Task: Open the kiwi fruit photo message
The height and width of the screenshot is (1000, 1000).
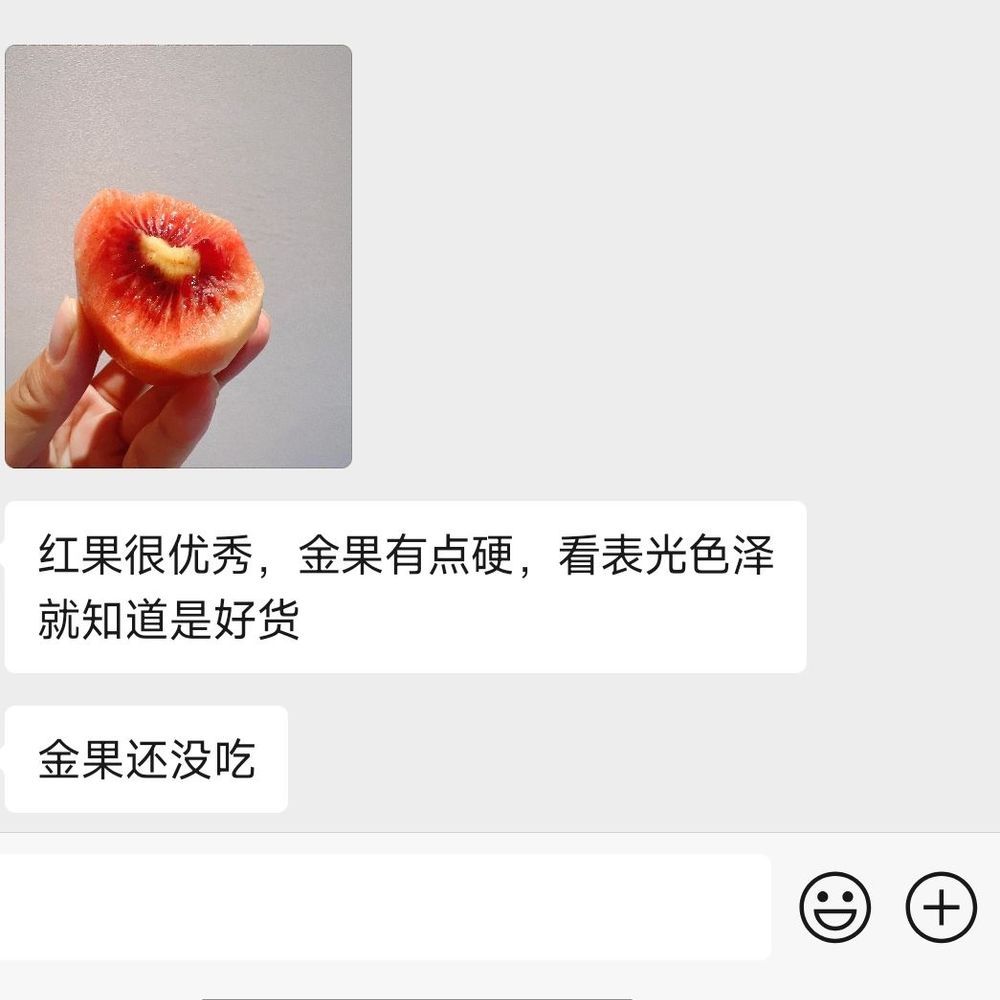Action: click(178, 257)
